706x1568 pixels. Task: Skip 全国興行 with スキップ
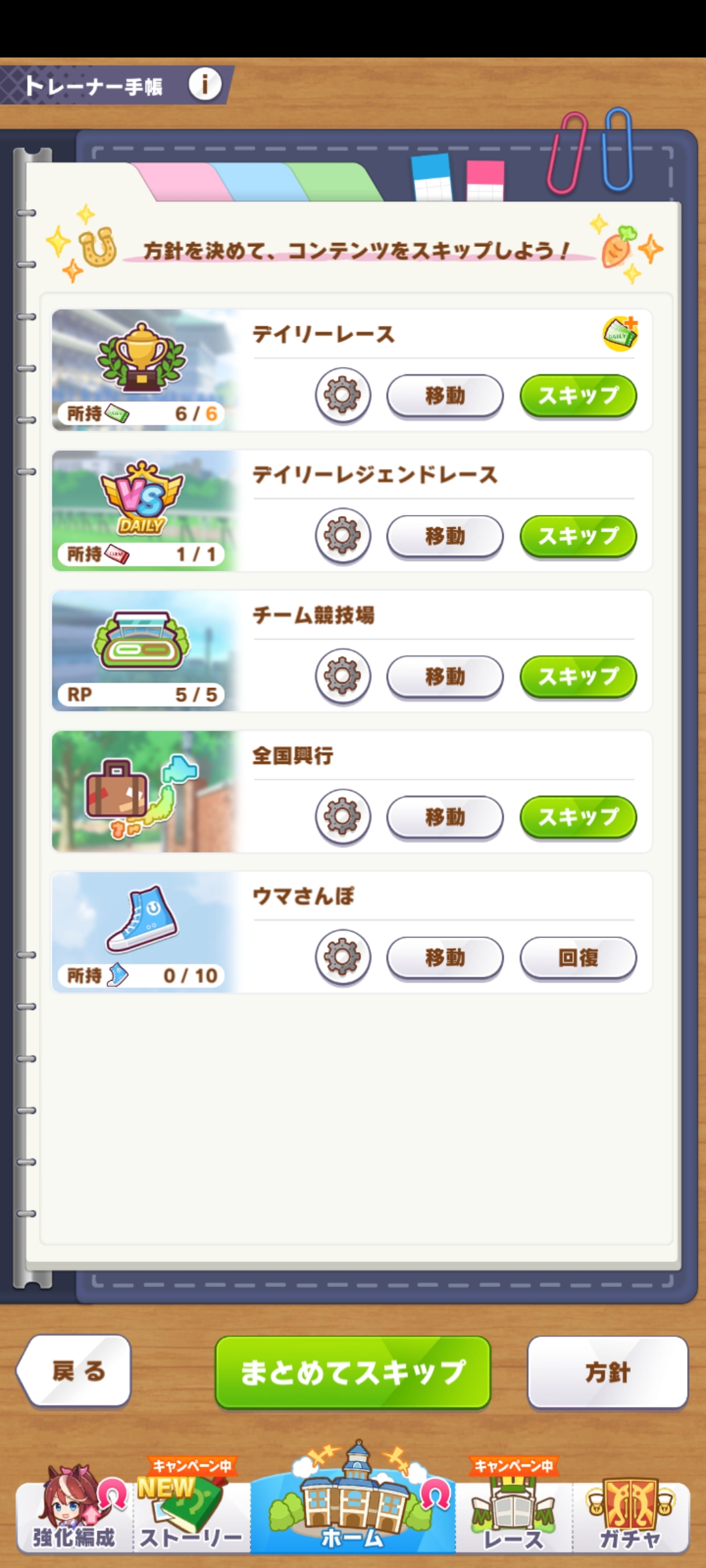coord(578,817)
